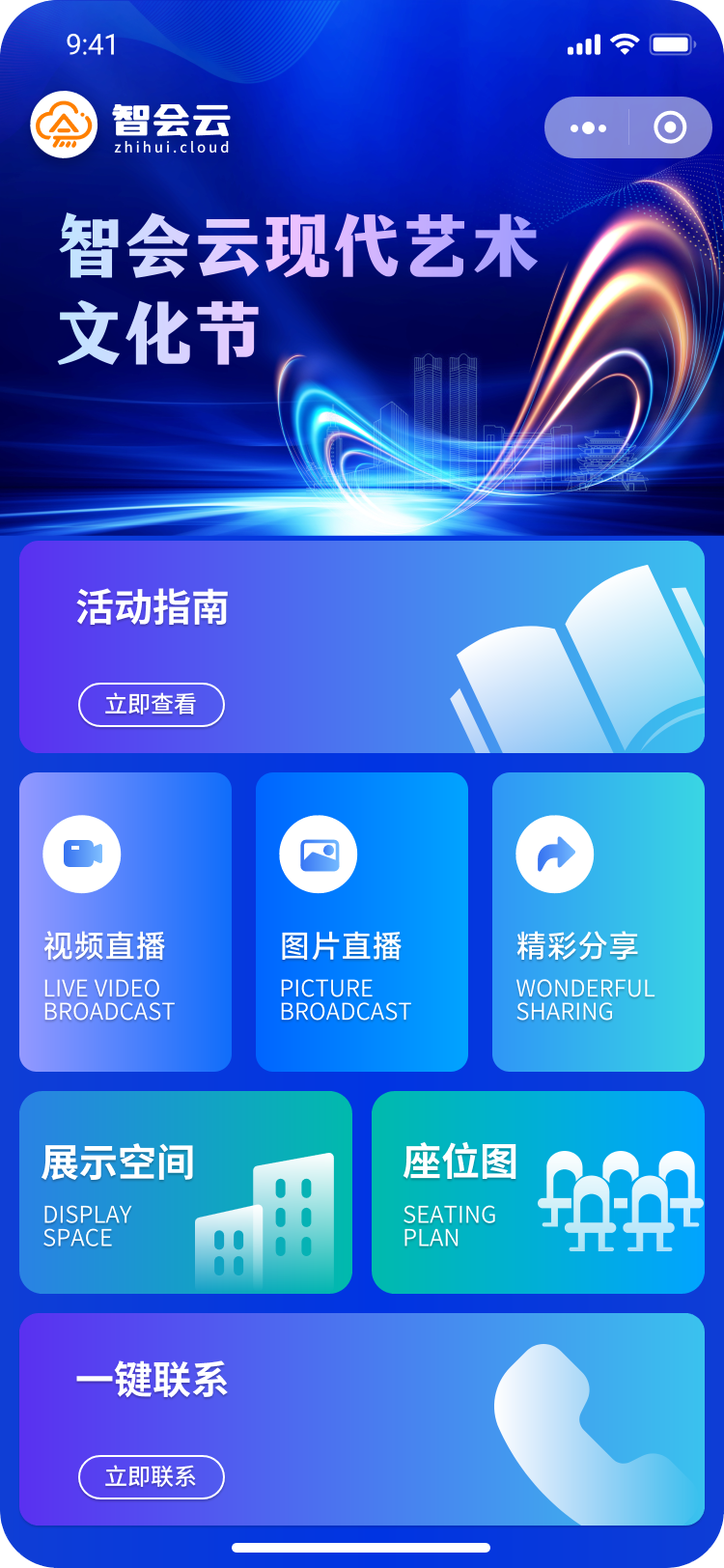
Task: View the 座位图 seating plan
Action: pos(538,1192)
